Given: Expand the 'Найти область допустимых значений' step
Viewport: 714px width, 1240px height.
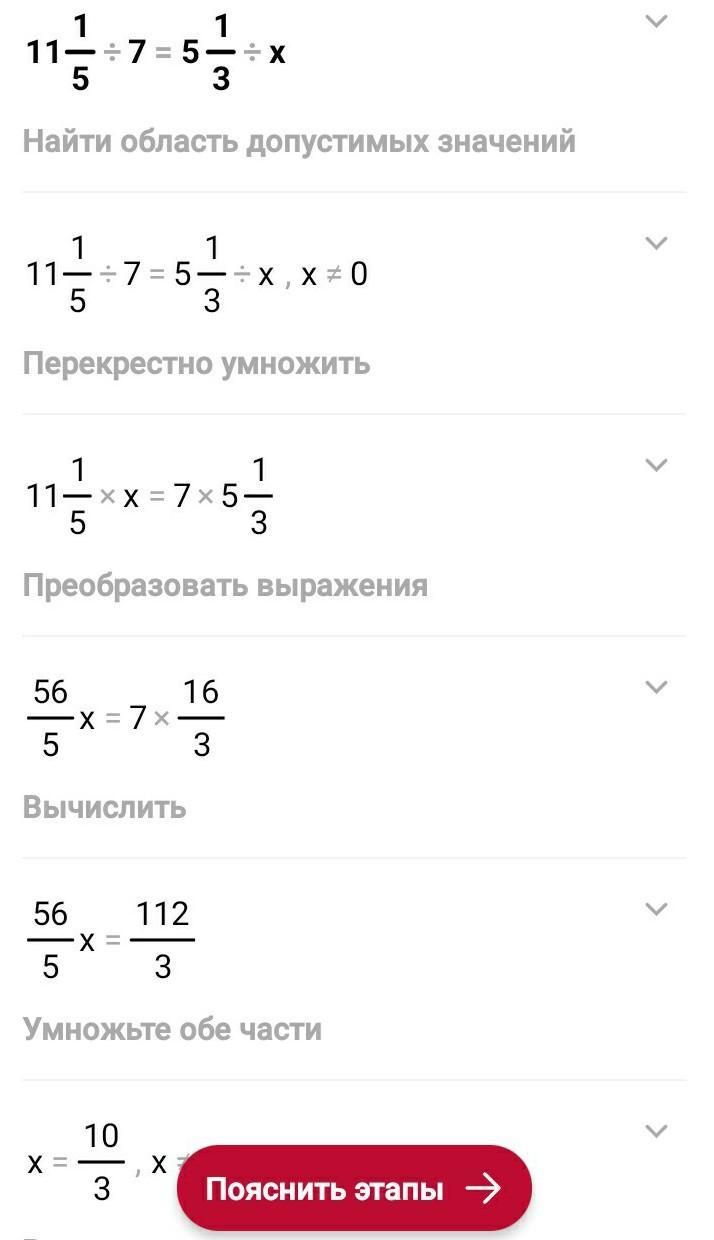Looking at the screenshot, I should pos(656,21).
